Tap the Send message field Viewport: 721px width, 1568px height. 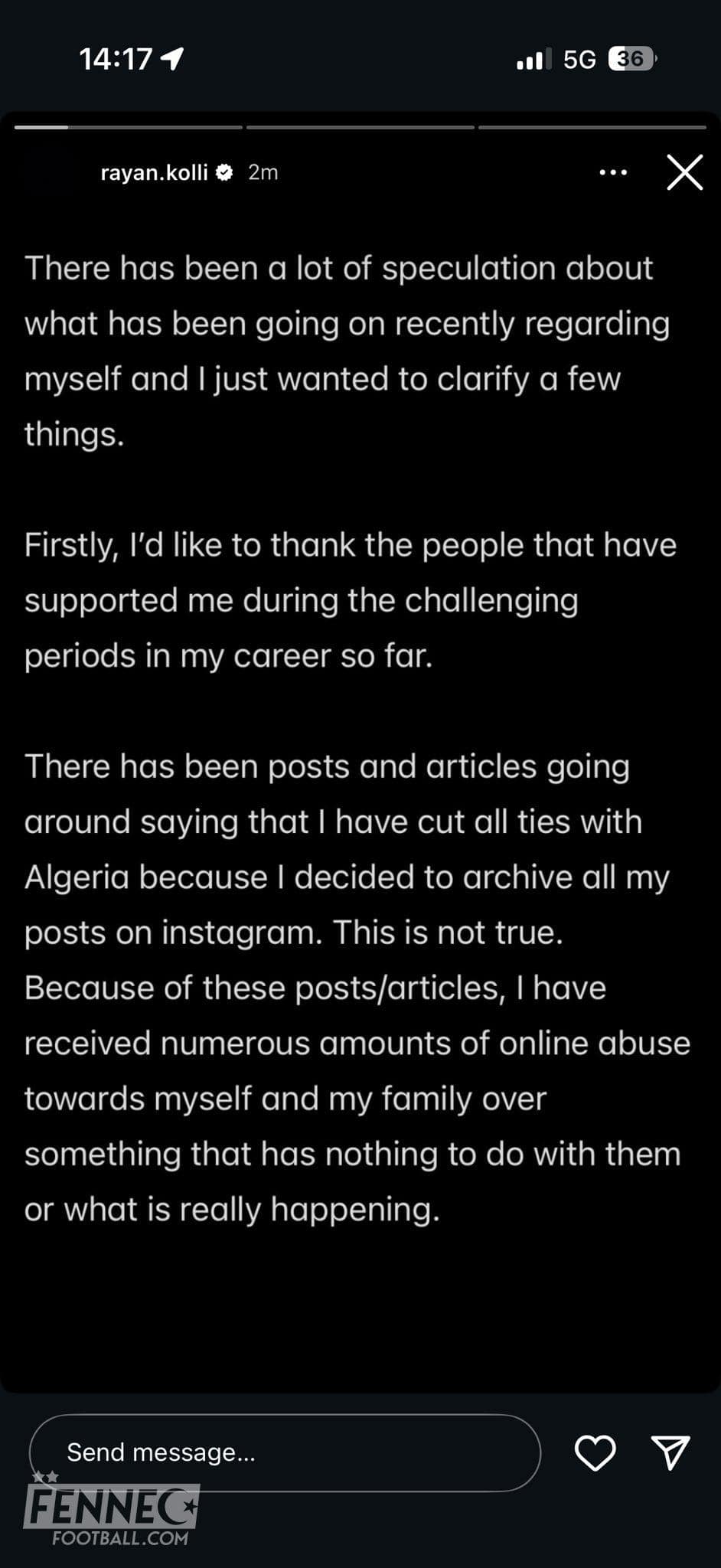285,1452
